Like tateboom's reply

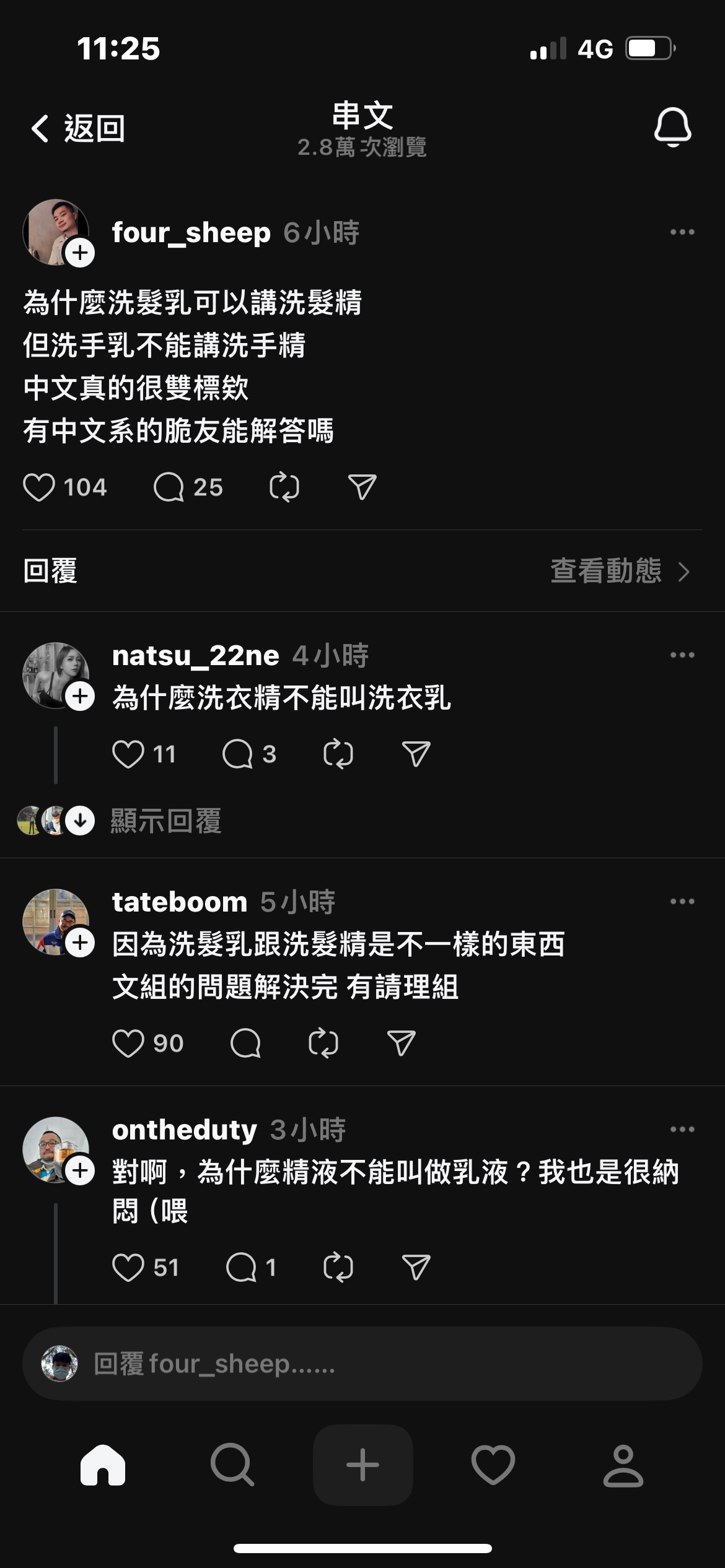coord(128,1043)
